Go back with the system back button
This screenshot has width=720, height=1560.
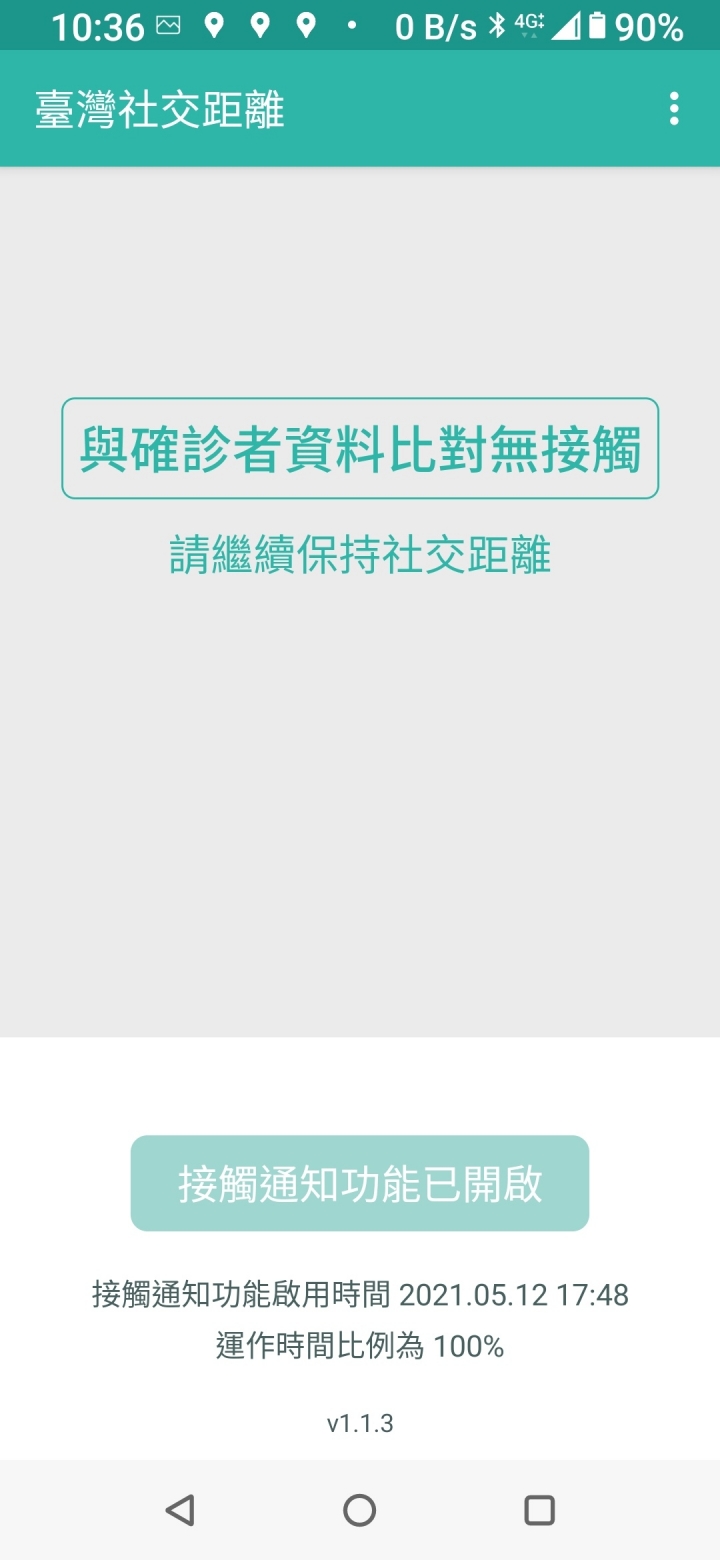click(x=180, y=1510)
